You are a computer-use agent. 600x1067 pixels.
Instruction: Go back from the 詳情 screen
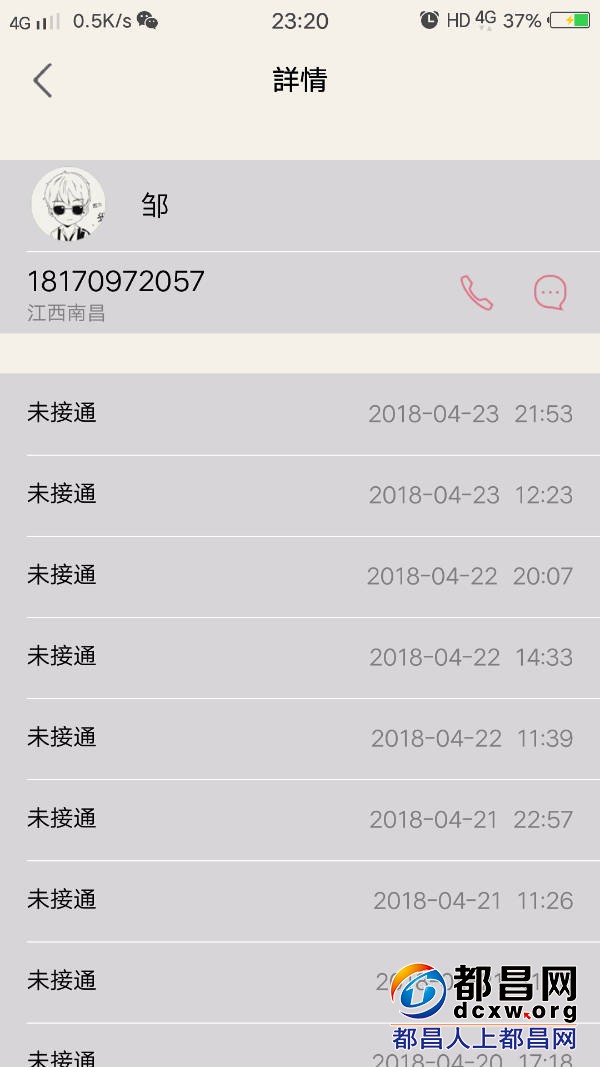(42, 80)
